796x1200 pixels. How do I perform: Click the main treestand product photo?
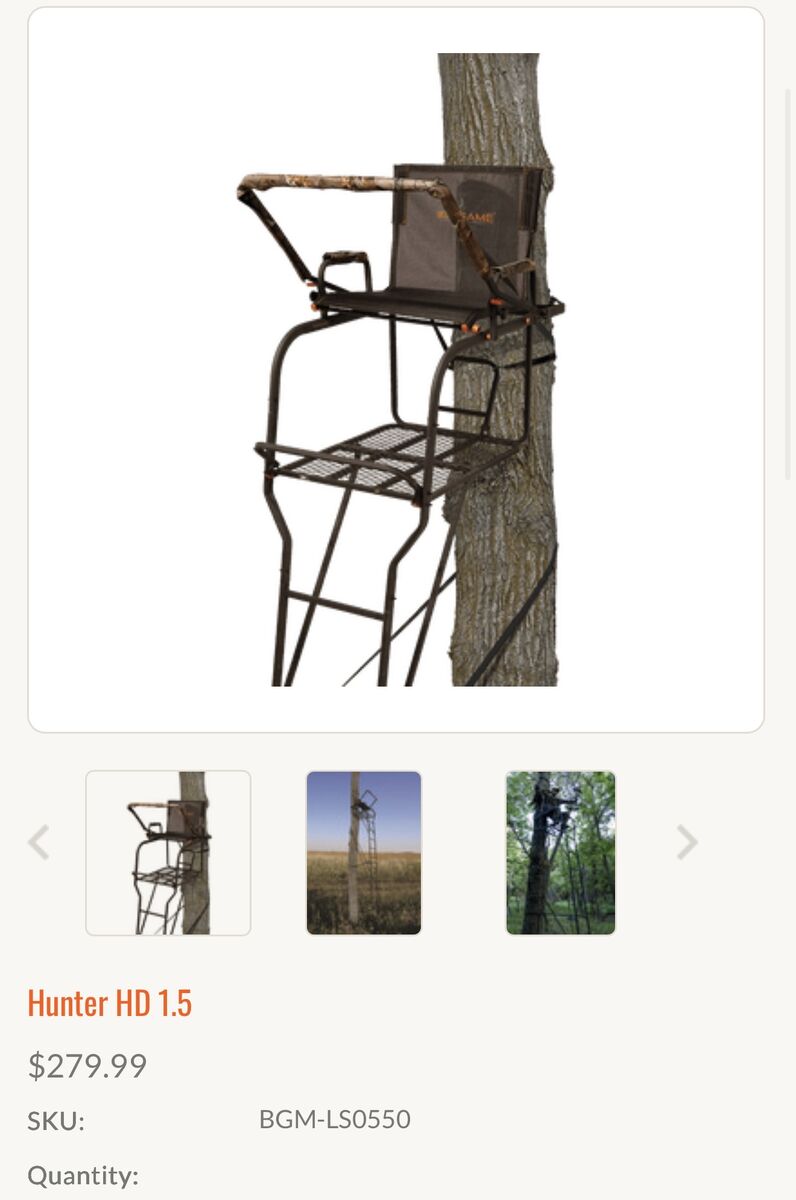398,370
